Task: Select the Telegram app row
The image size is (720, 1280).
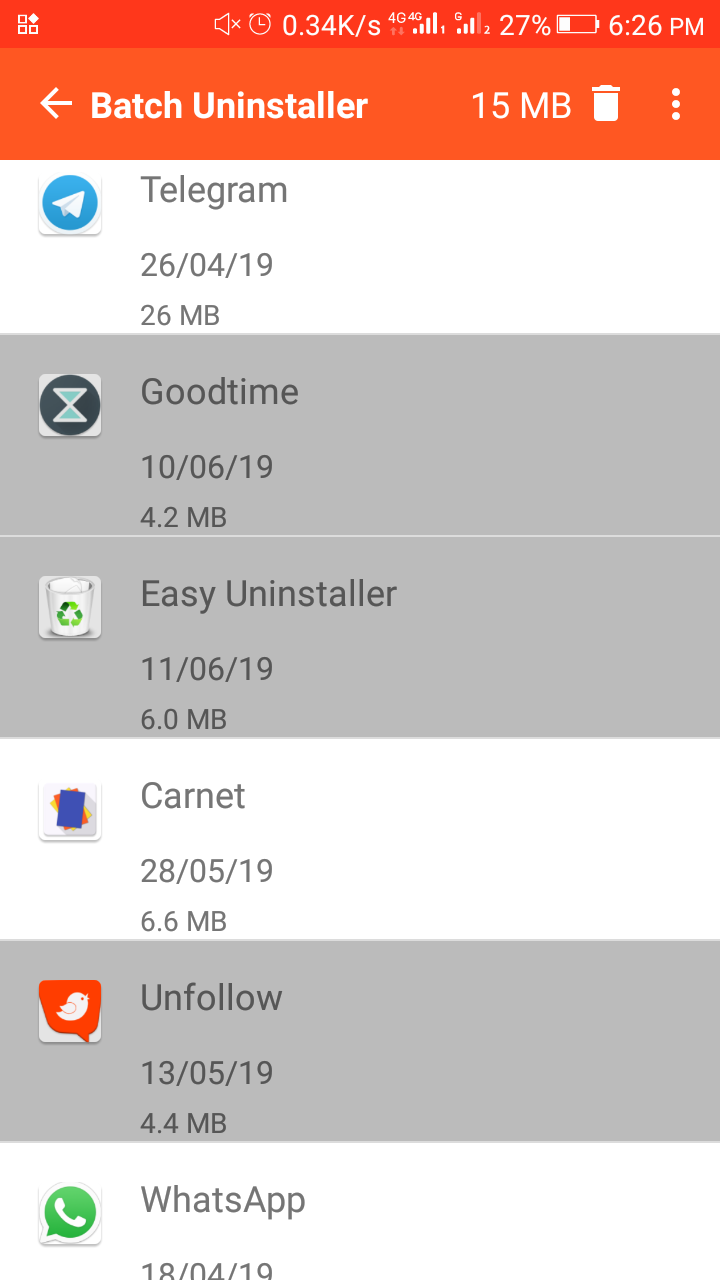Action: coord(360,250)
